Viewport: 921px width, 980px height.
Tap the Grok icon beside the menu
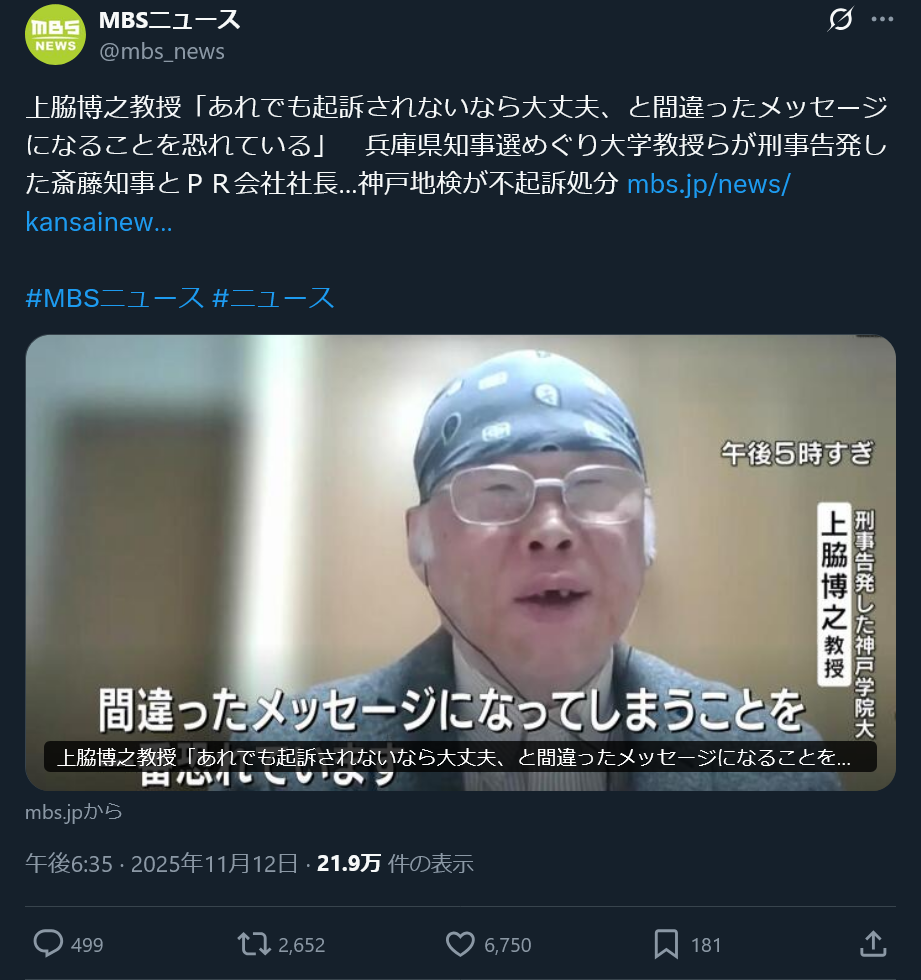tap(841, 19)
